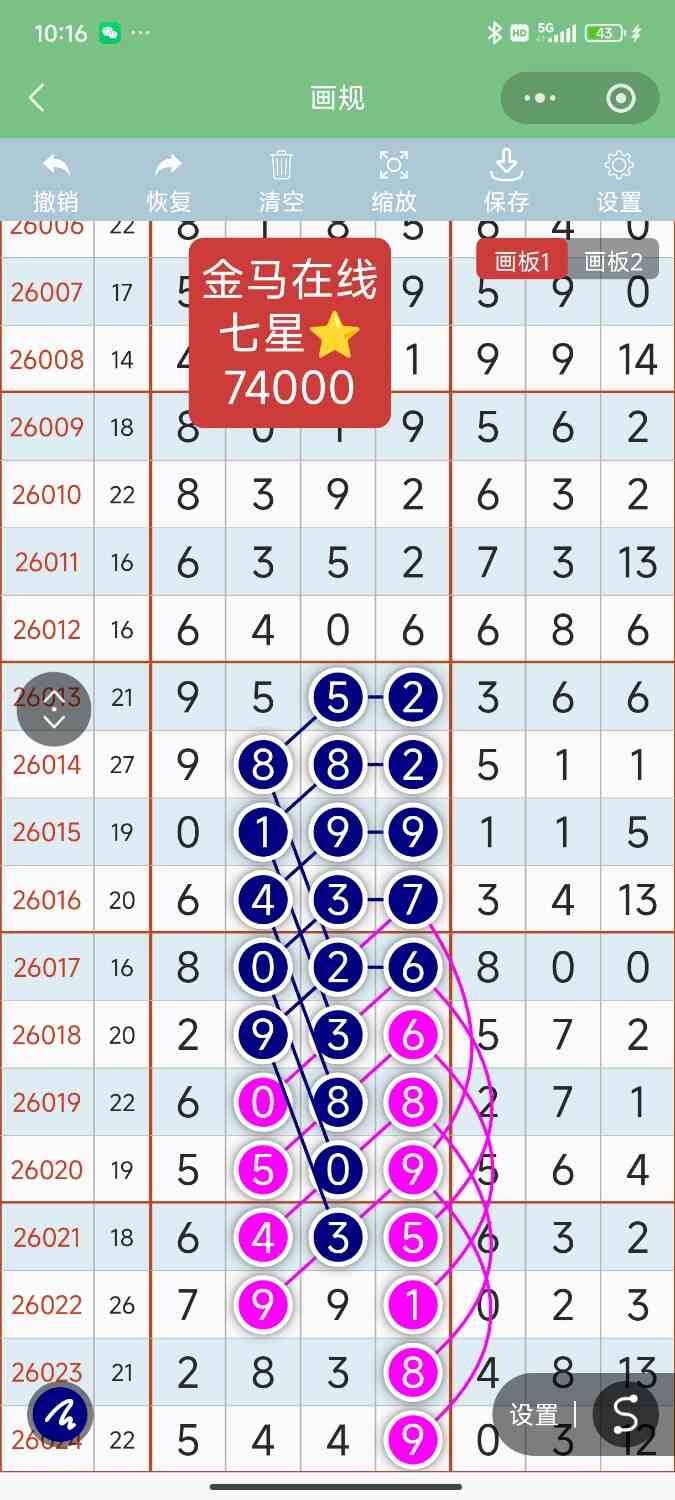The image size is (675, 1500).
Task: Tap the 金马在线 七星 red banner
Action: [290, 333]
